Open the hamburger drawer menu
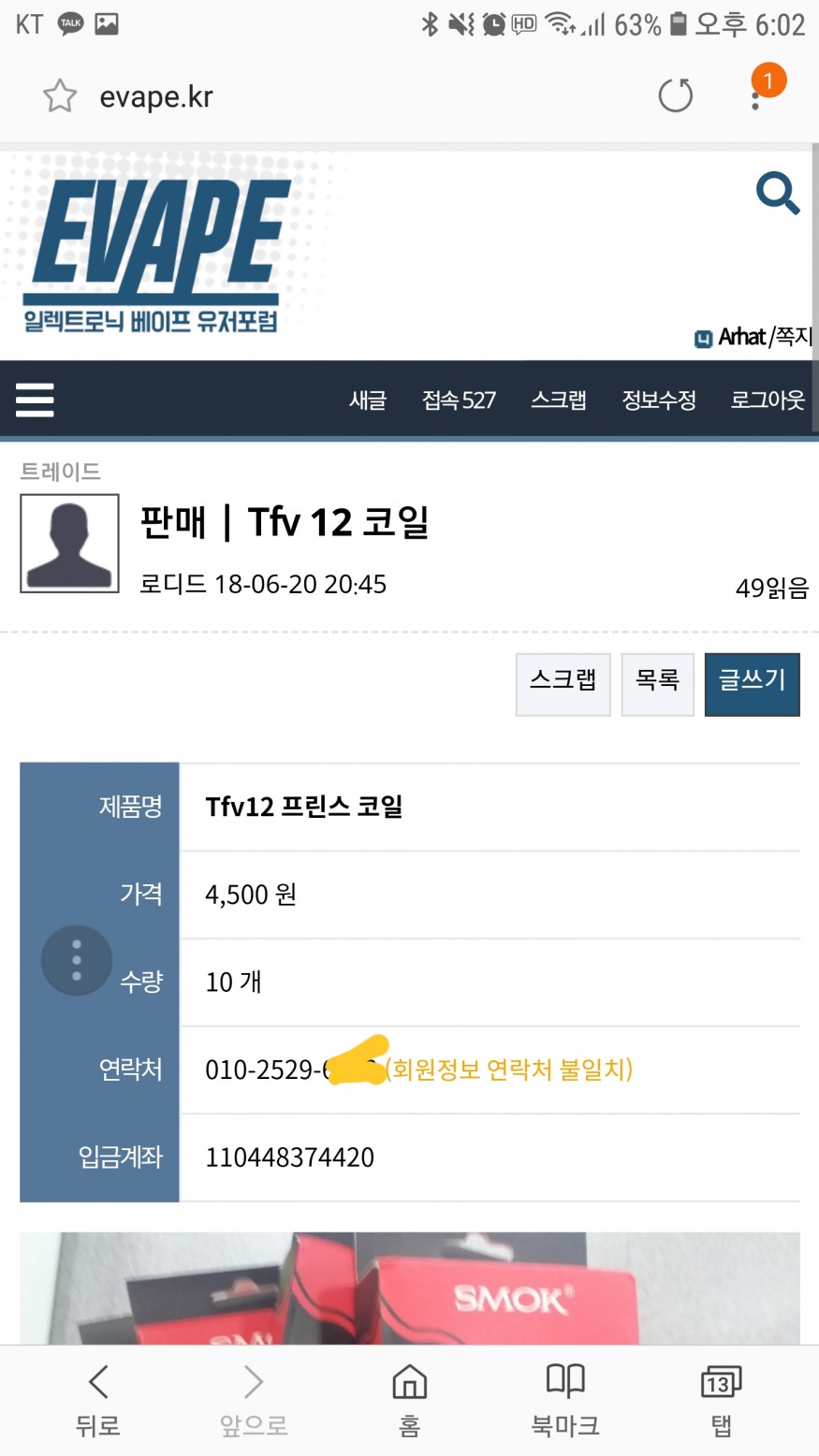Viewport: 819px width, 1456px height. (36, 400)
